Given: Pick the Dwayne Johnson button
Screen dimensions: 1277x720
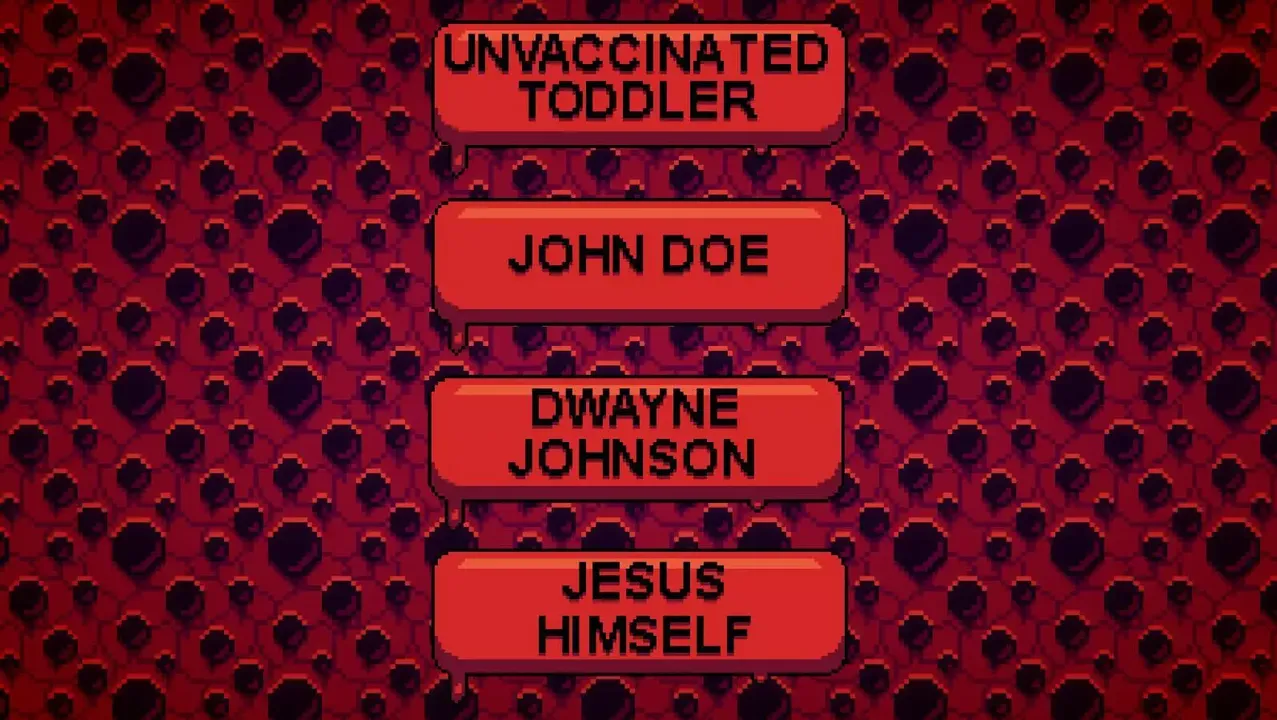Looking at the screenshot, I should tap(637, 435).
